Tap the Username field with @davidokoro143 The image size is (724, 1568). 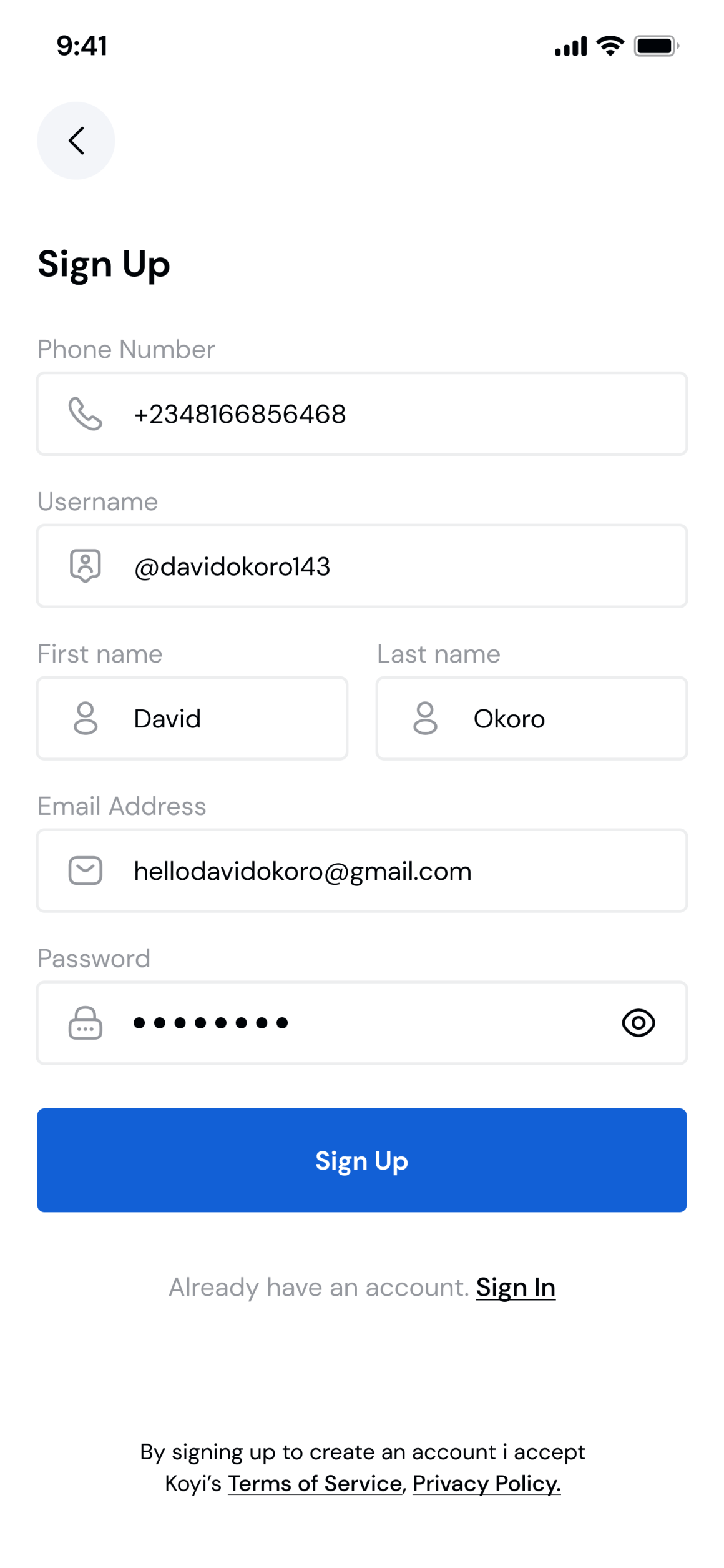click(x=362, y=566)
